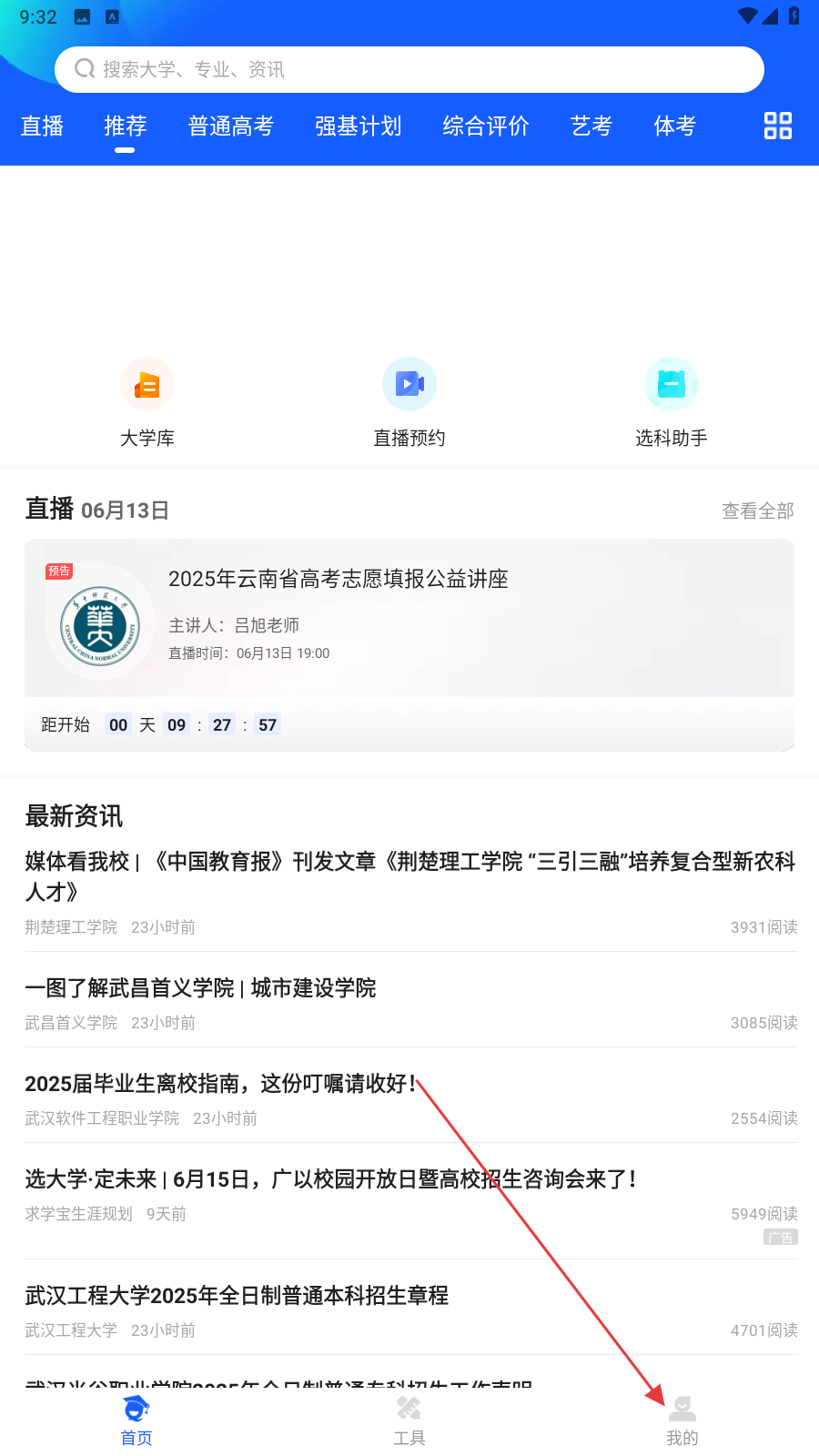This screenshot has width=819, height=1456.
Task: Switch to the 强基计划 tab
Action: [358, 126]
